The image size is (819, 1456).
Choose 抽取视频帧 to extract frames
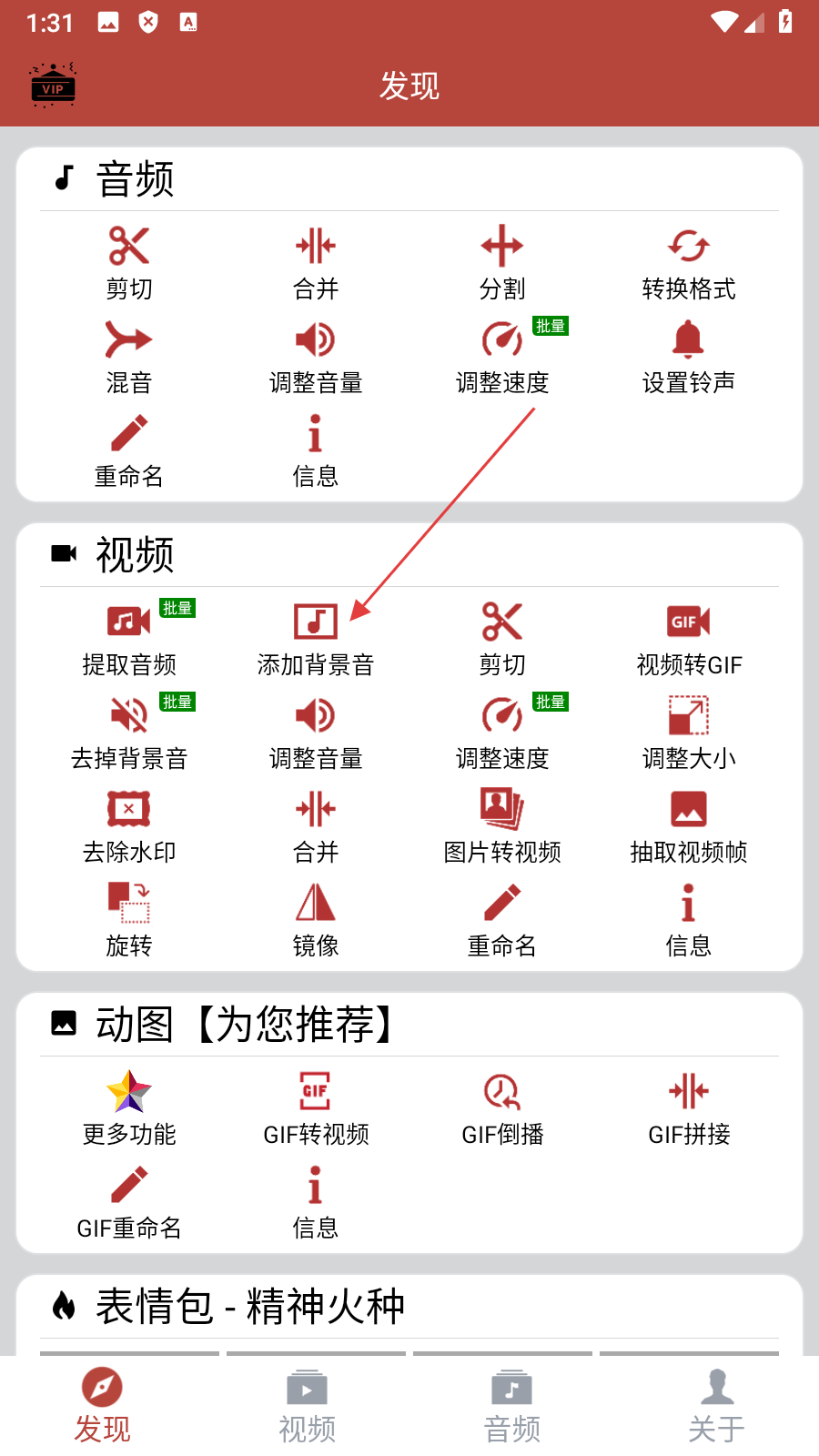[688, 826]
